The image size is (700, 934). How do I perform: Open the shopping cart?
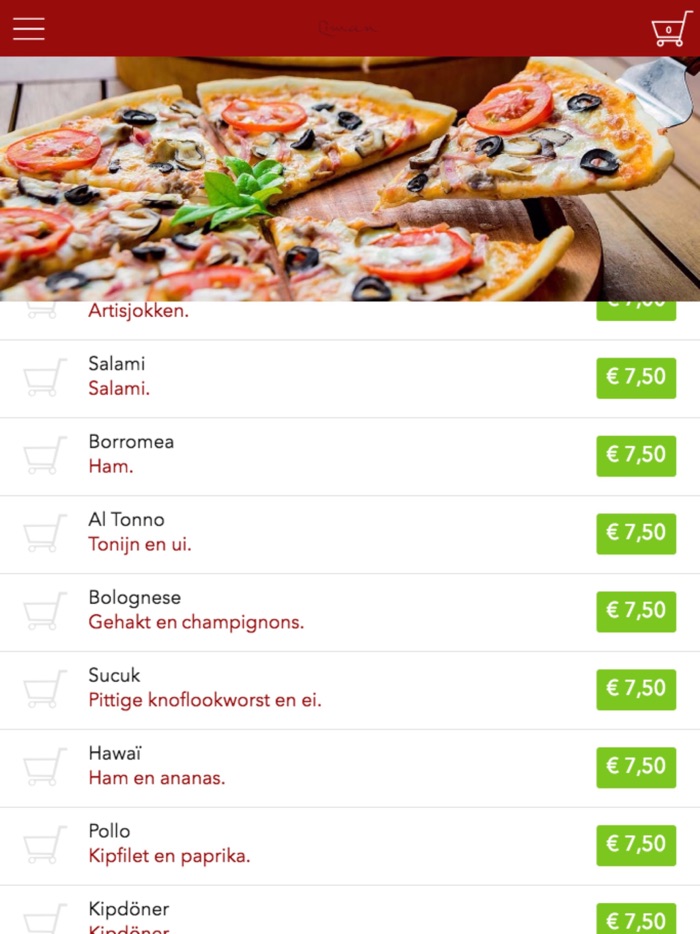670,28
